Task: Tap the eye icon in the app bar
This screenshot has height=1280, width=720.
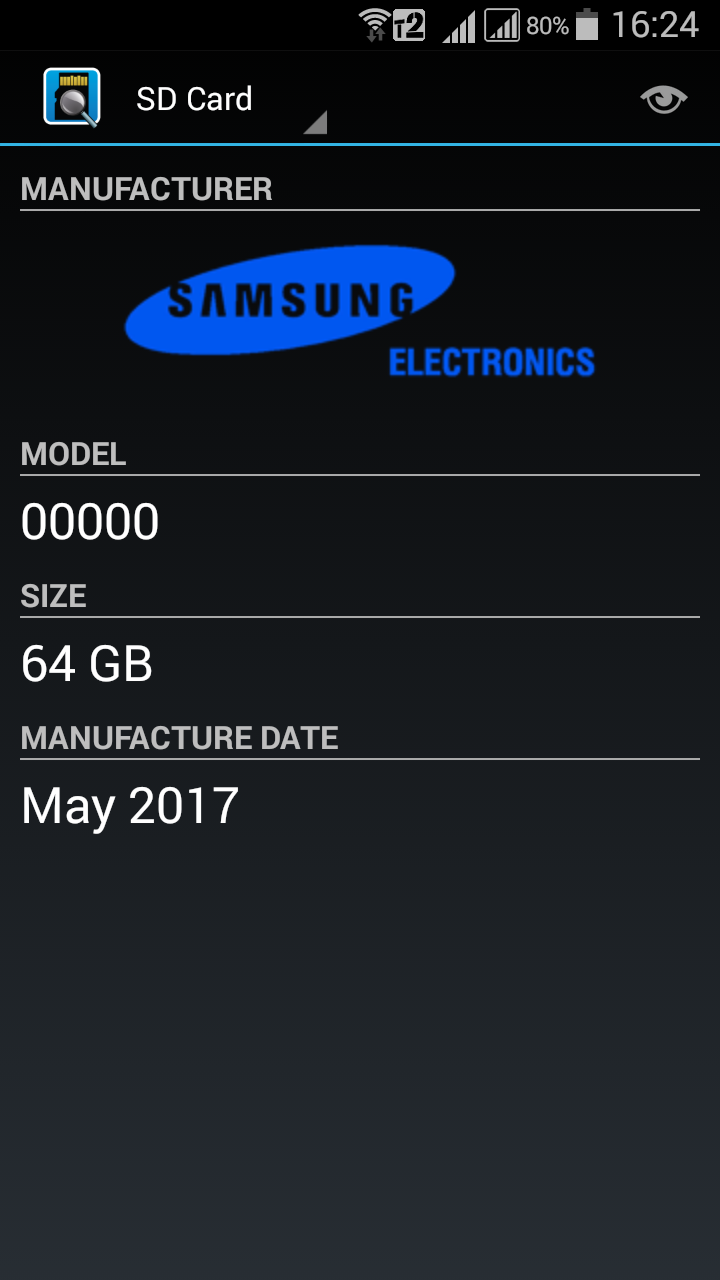Action: click(x=663, y=99)
